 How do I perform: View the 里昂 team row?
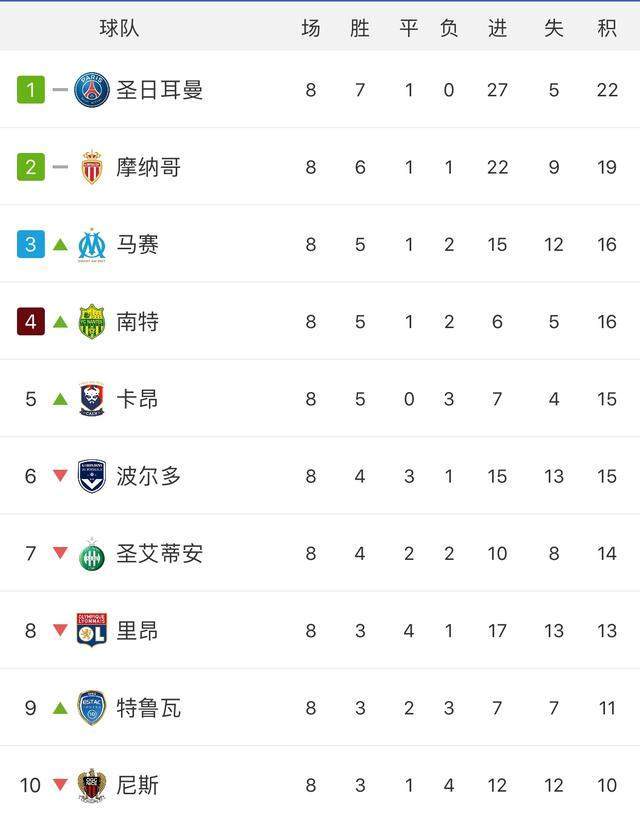click(138, 631)
